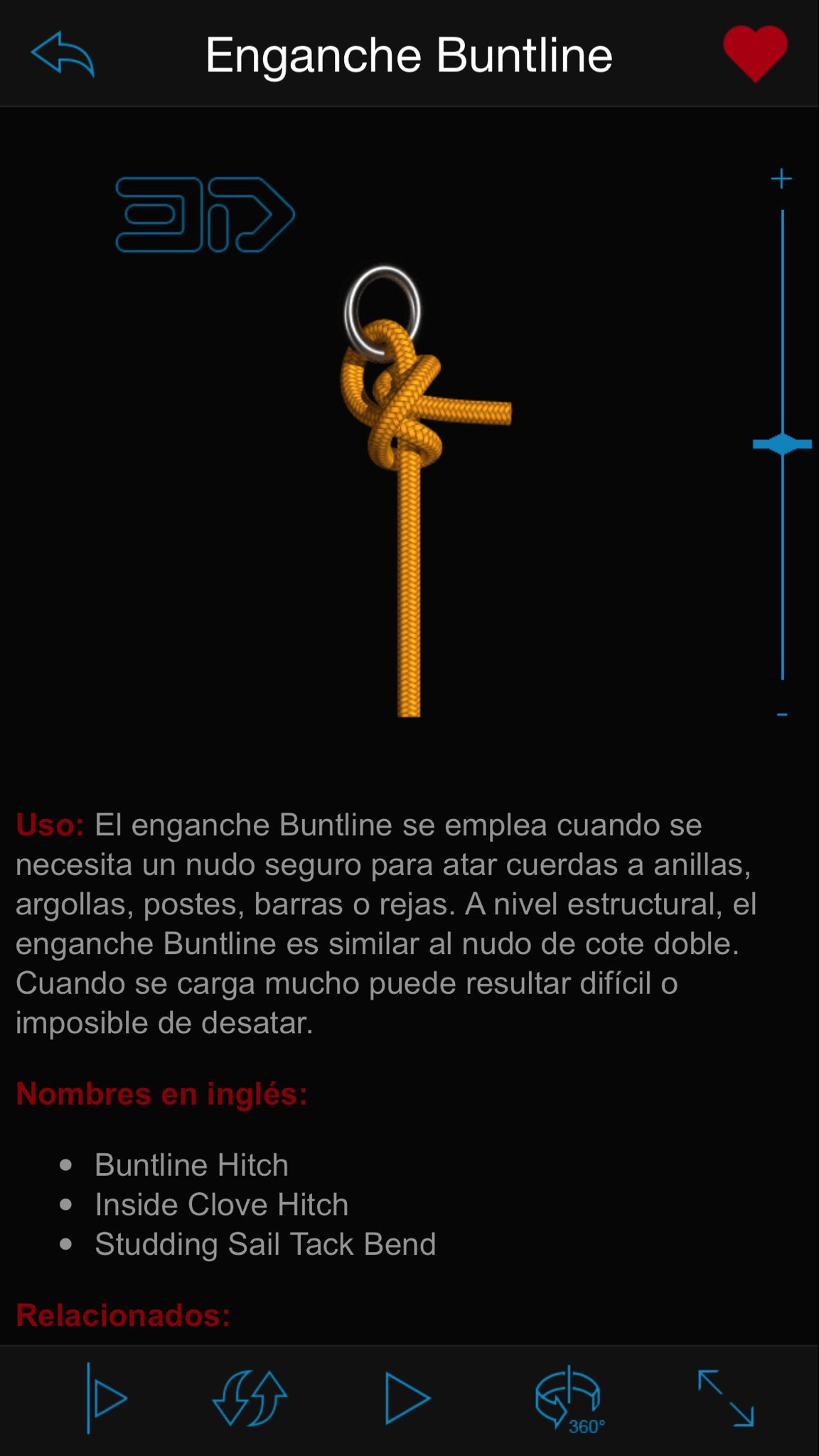Tap the plus to zoom in
819x1456 pixels.
tap(781, 178)
